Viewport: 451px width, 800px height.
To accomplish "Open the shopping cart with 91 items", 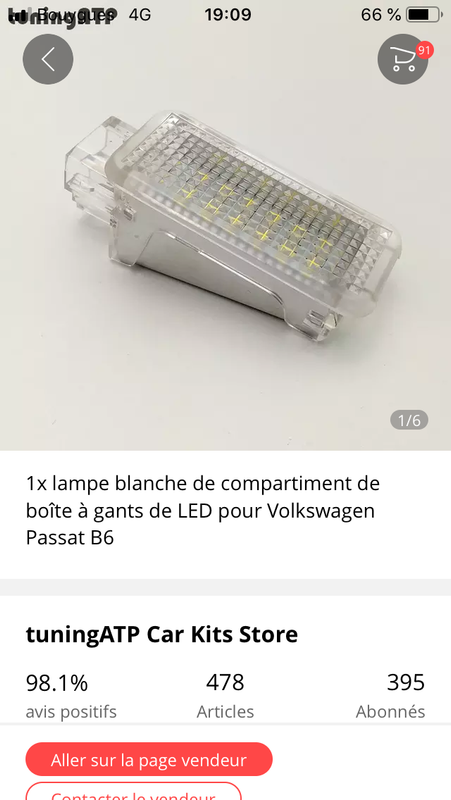I will point(403,59).
